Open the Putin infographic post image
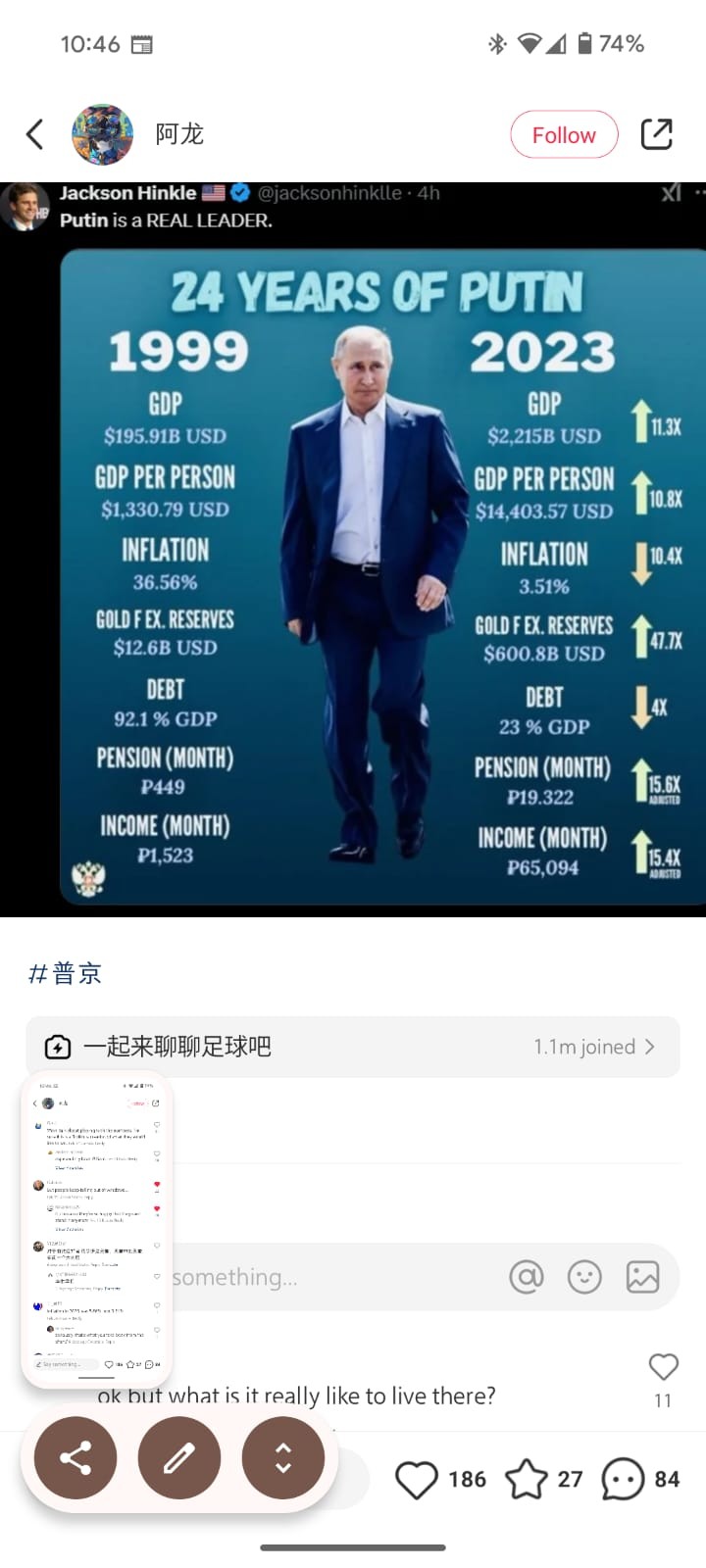Screen dimensions: 706x1568 click(353, 549)
